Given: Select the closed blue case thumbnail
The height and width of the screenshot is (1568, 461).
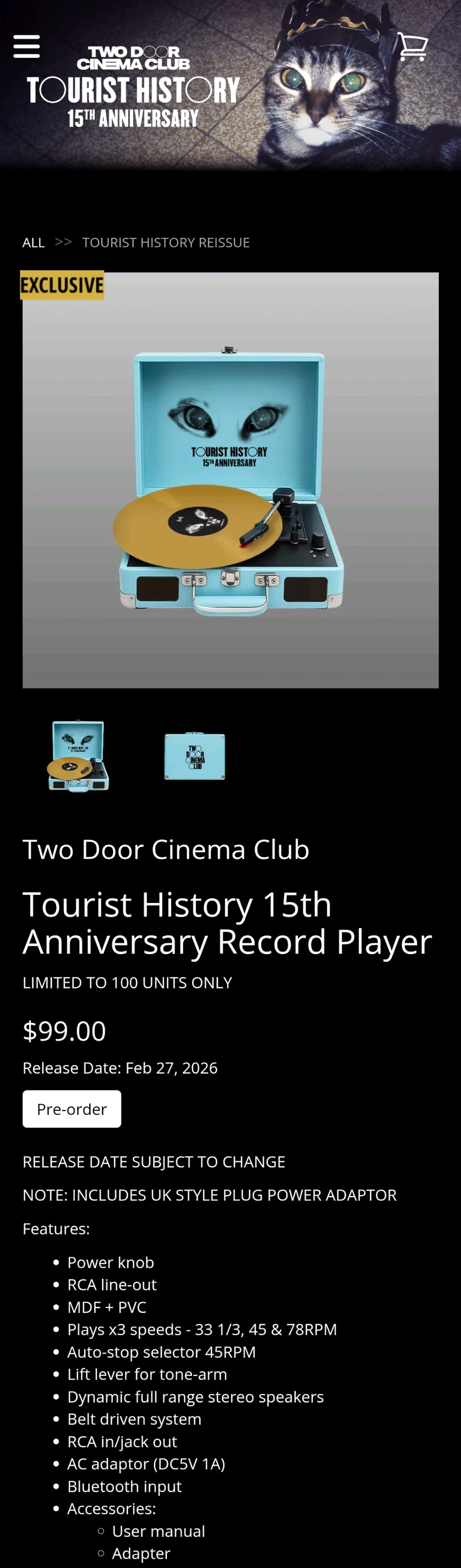Looking at the screenshot, I should [195, 756].
